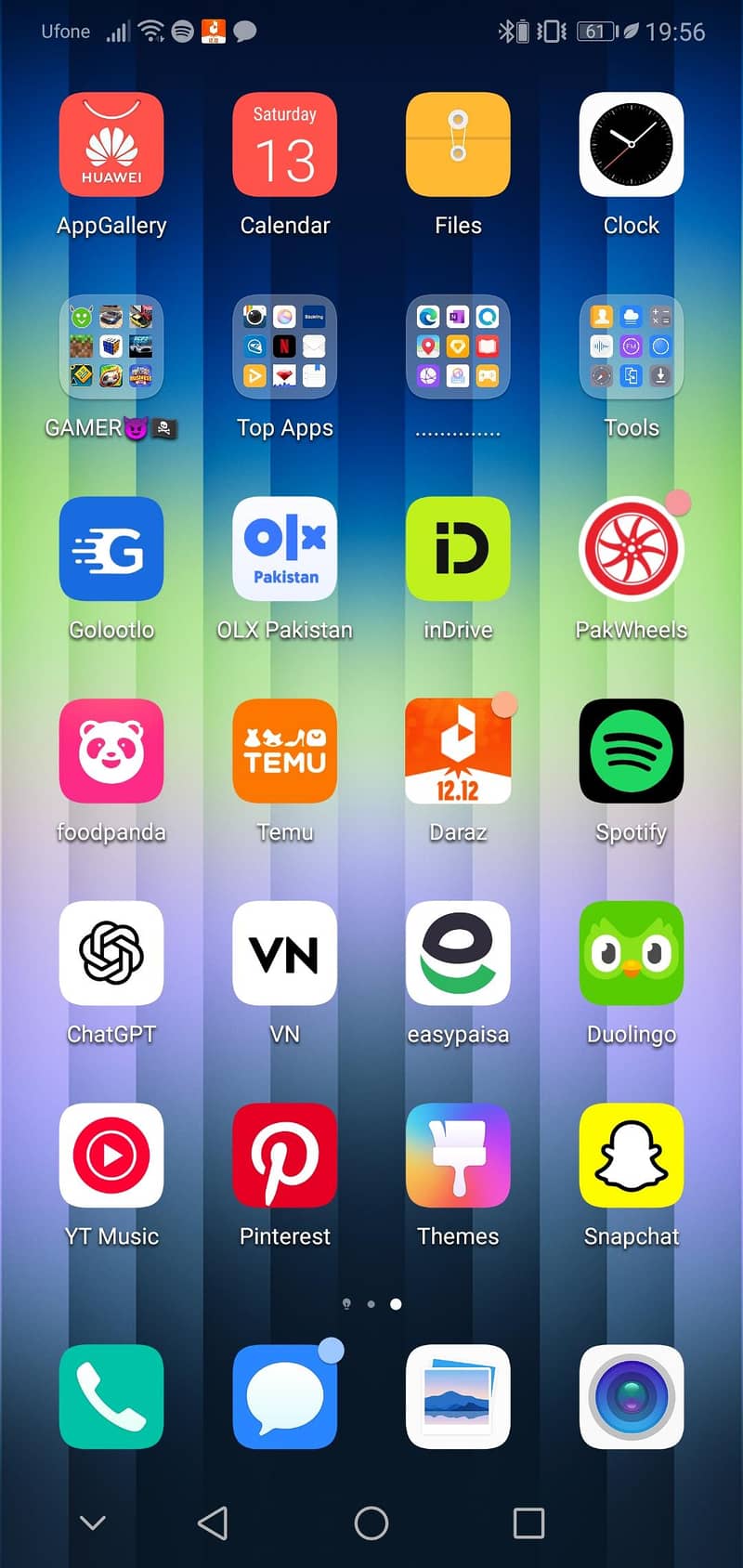Open Spotify
This screenshot has height=1568, width=743.
[x=632, y=751]
